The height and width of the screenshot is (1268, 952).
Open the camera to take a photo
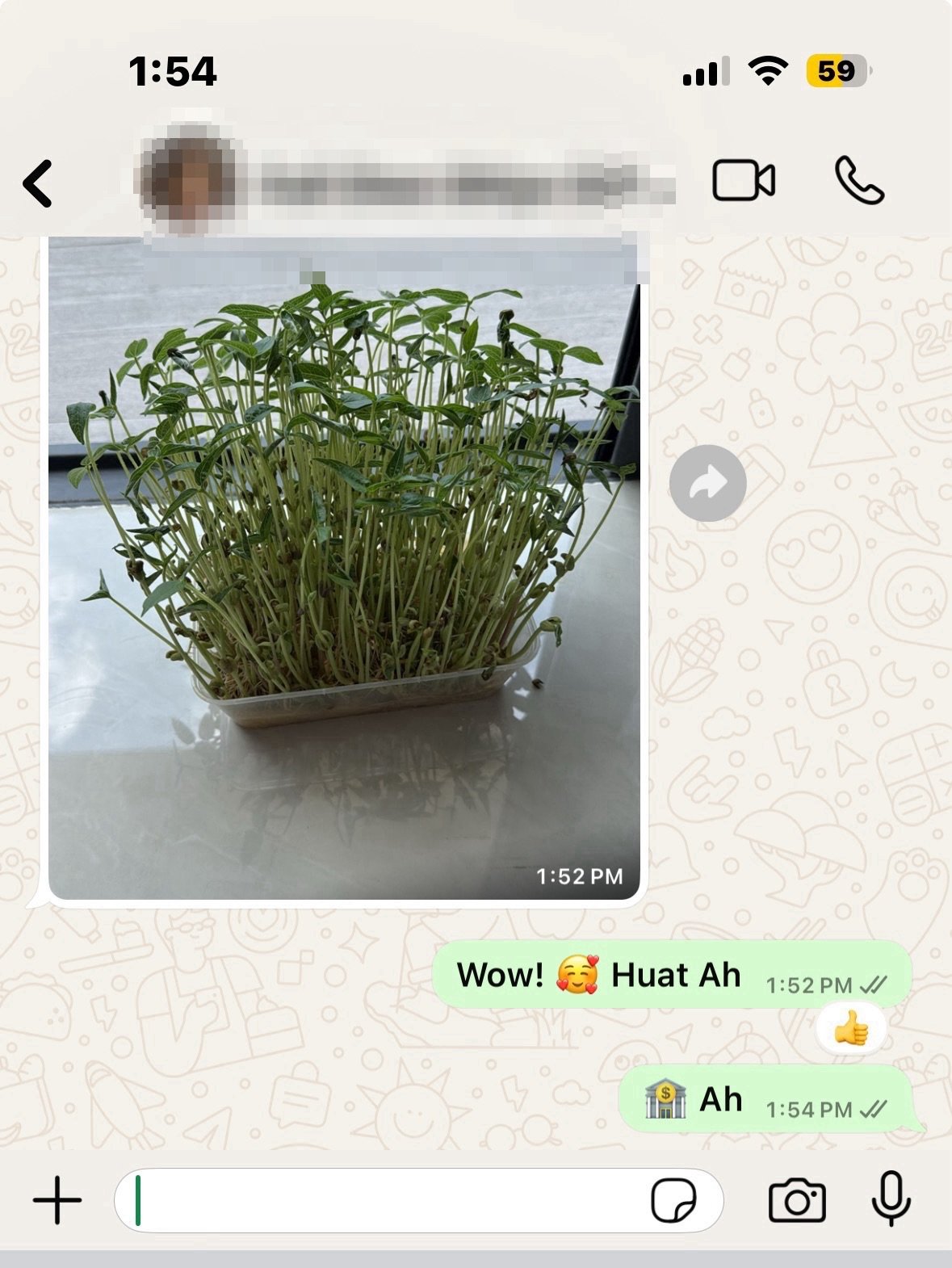coord(797,1200)
